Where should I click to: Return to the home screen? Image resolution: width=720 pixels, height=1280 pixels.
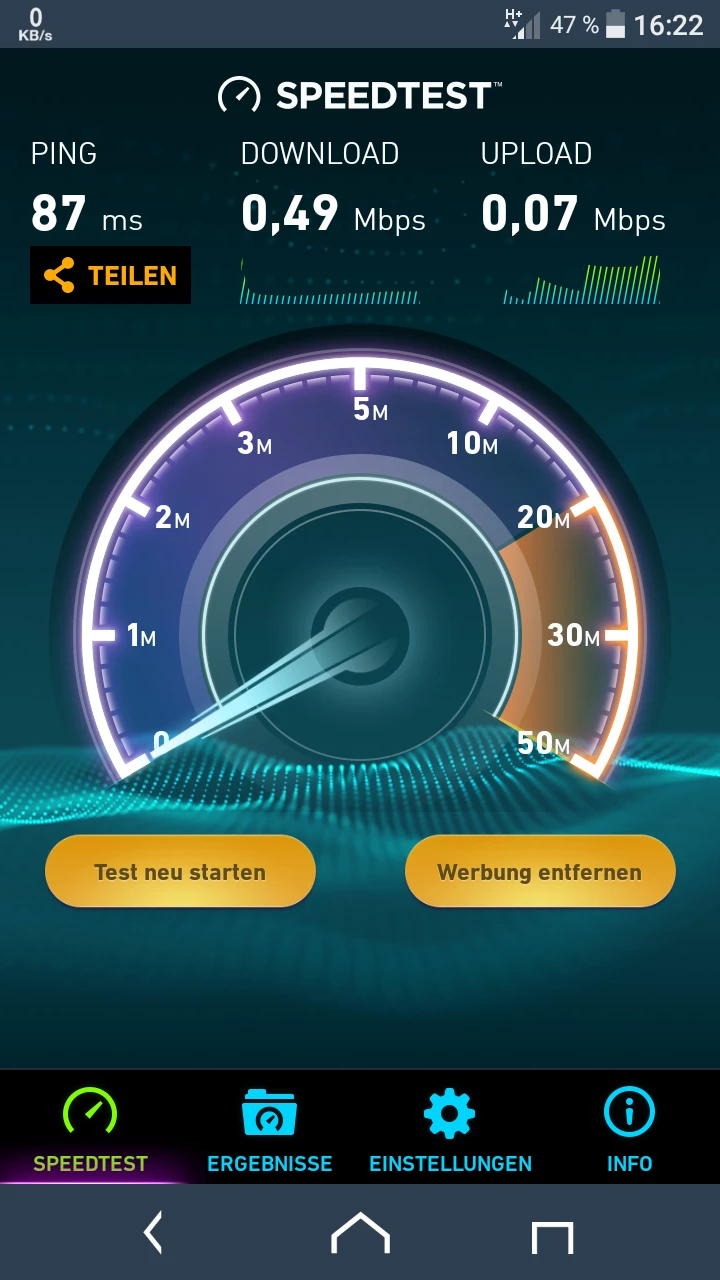(x=360, y=1233)
